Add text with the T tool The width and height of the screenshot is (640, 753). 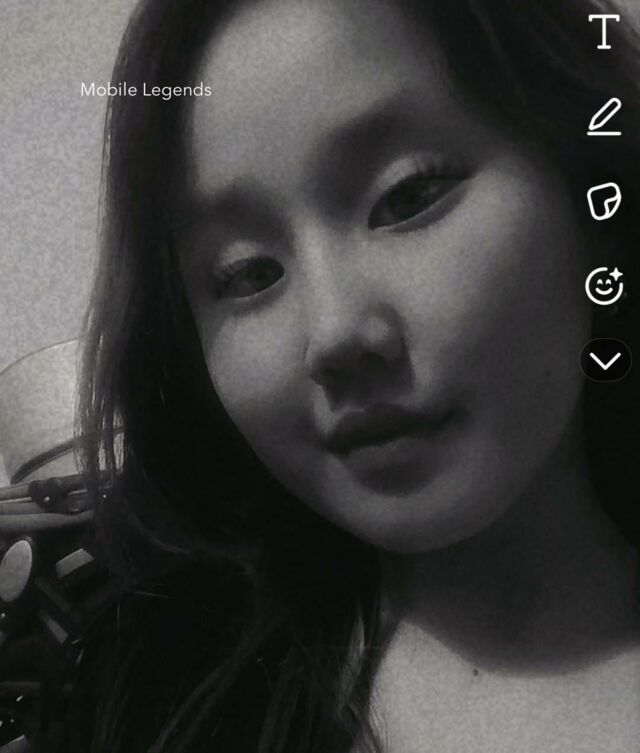(604, 33)
